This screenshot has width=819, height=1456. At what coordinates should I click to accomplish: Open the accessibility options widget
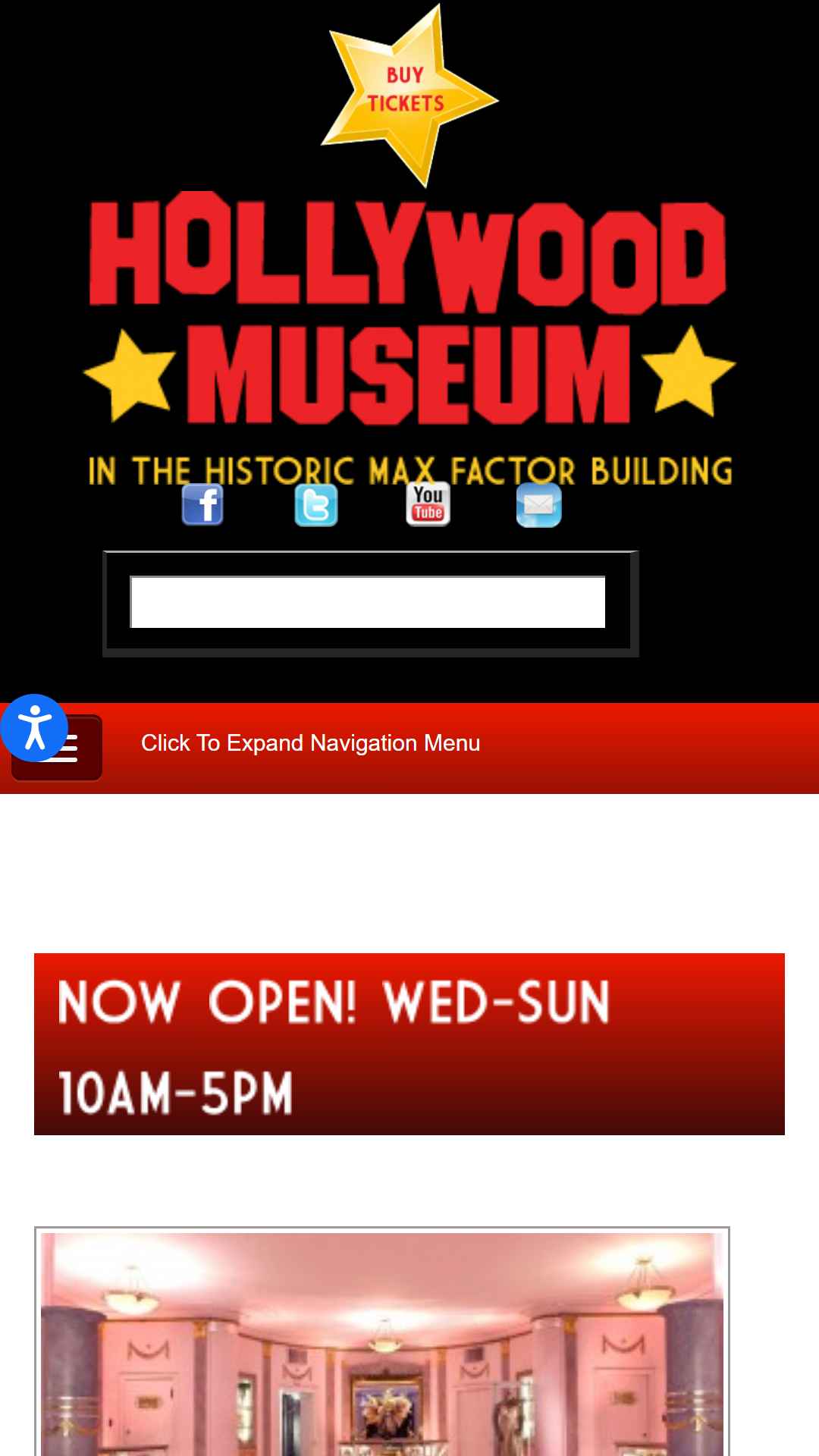coord(34,728)
